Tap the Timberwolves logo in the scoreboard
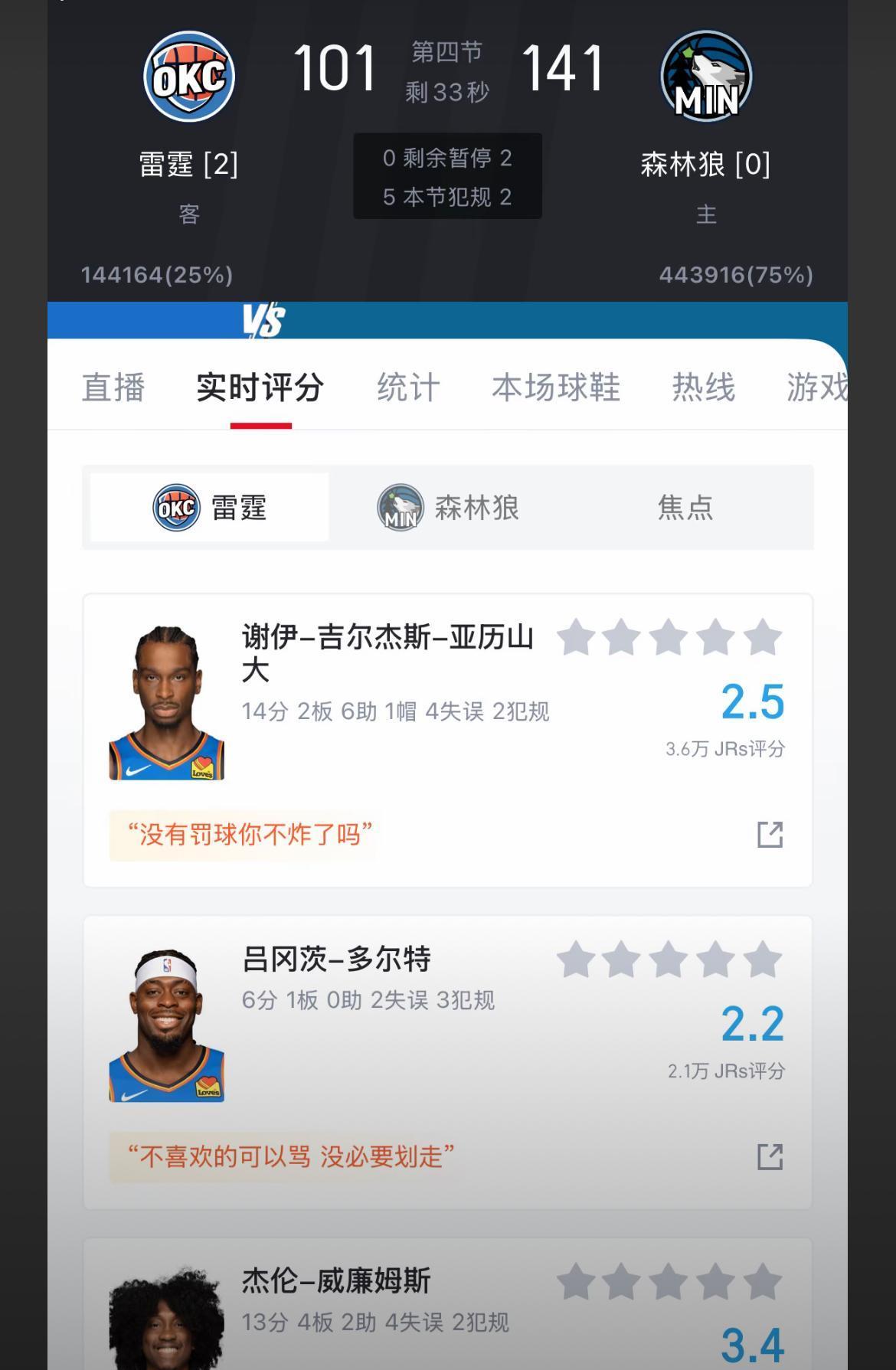896x1370 pixels. point(706,76)
